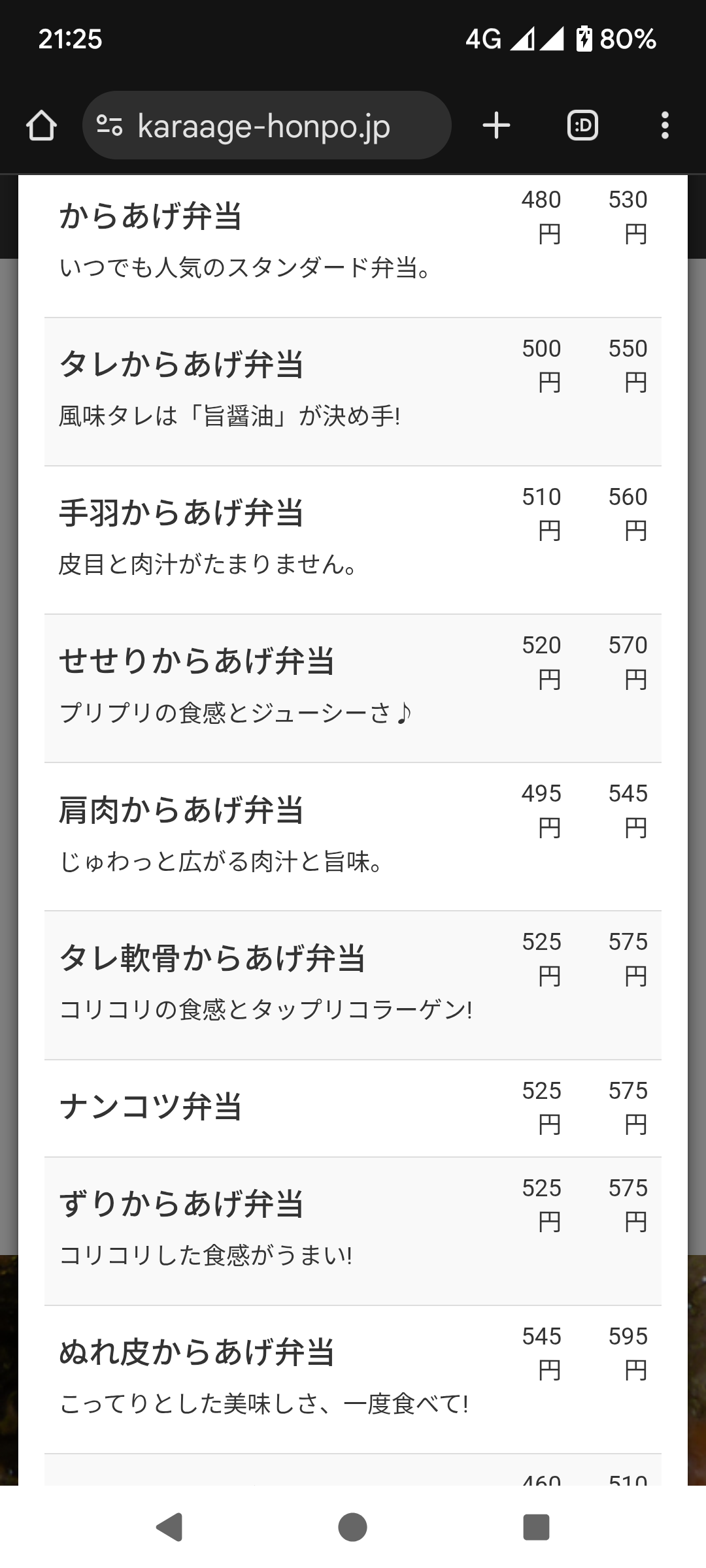Go to the browser home page

[x=41, y=125]
